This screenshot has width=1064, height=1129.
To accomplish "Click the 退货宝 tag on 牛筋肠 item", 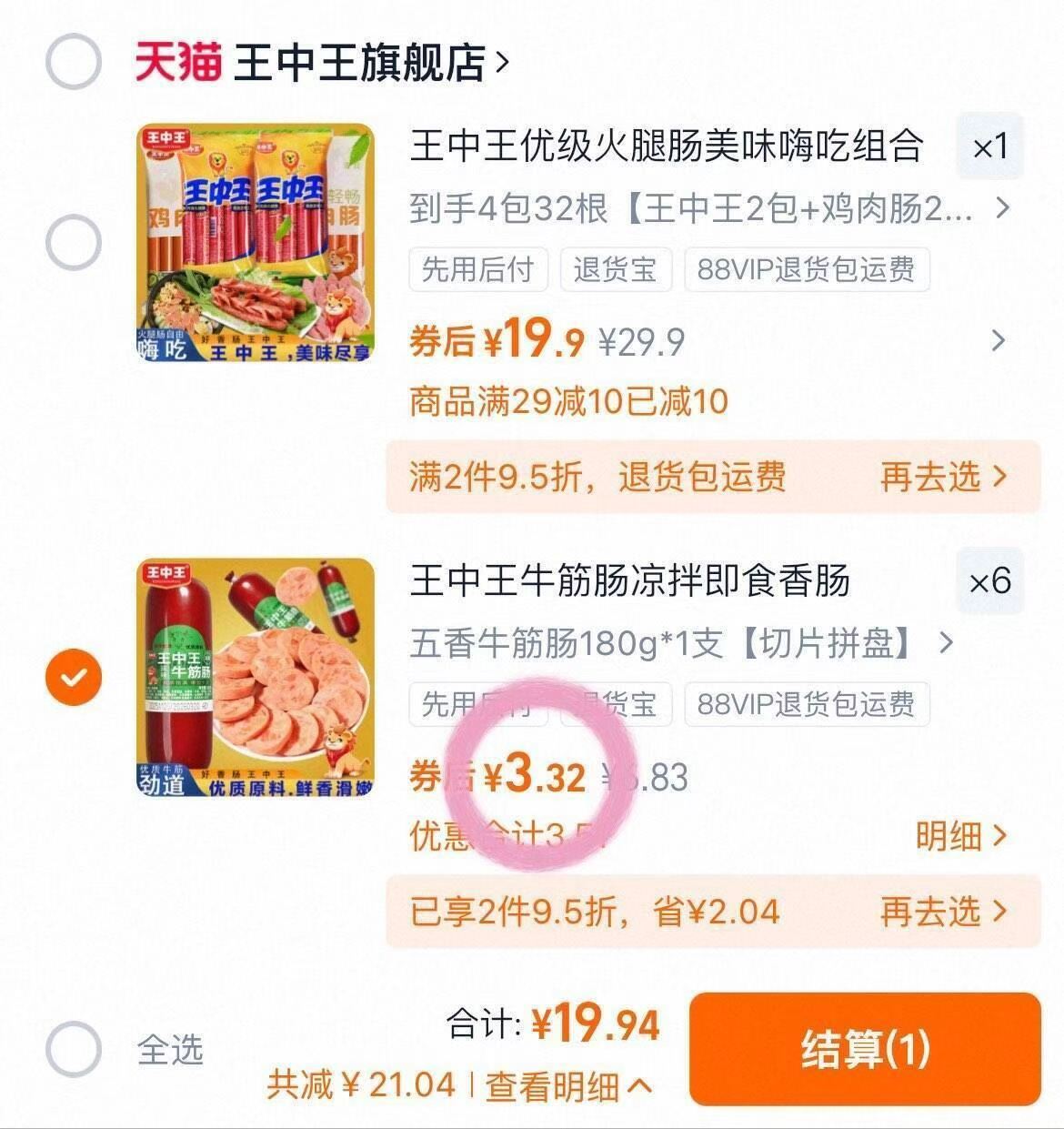I will [616, 704].
